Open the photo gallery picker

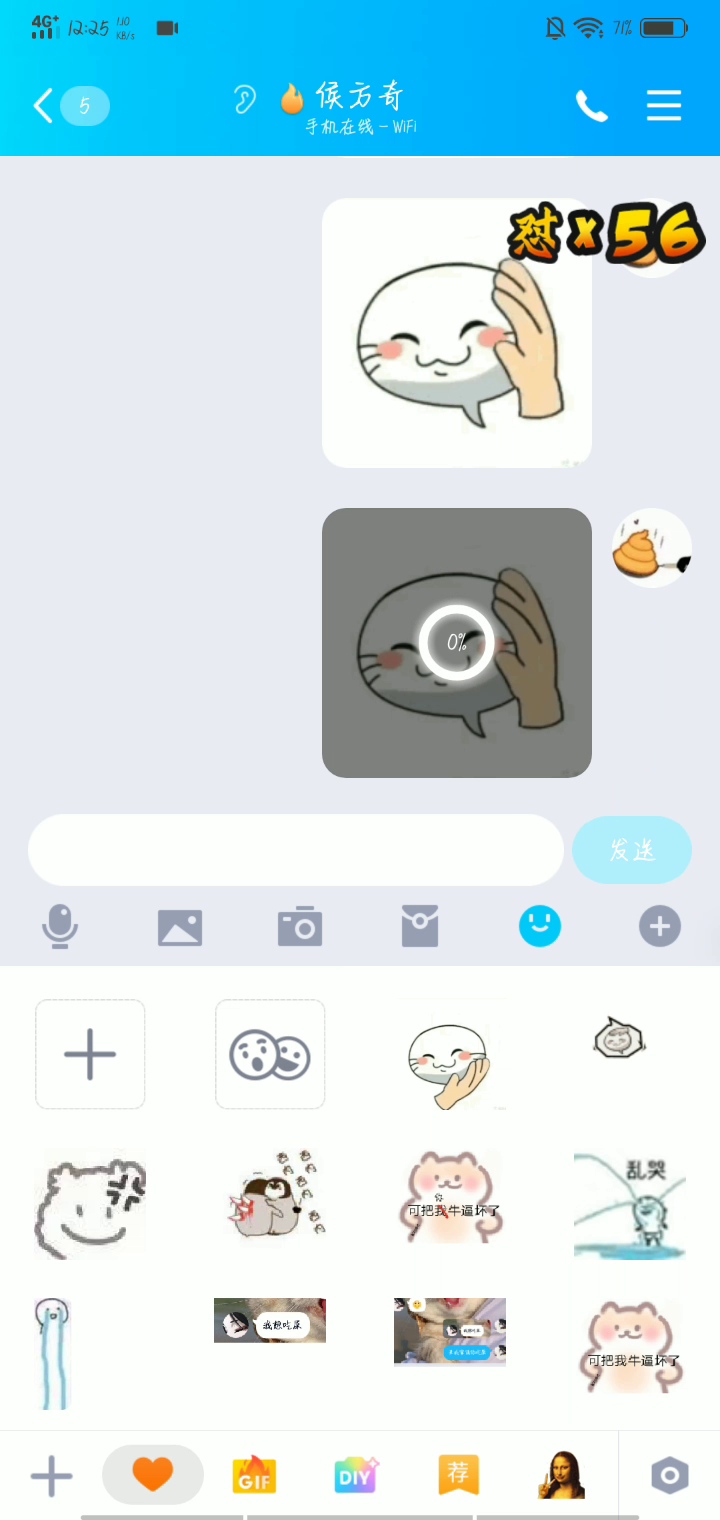(x=180, y=927)
